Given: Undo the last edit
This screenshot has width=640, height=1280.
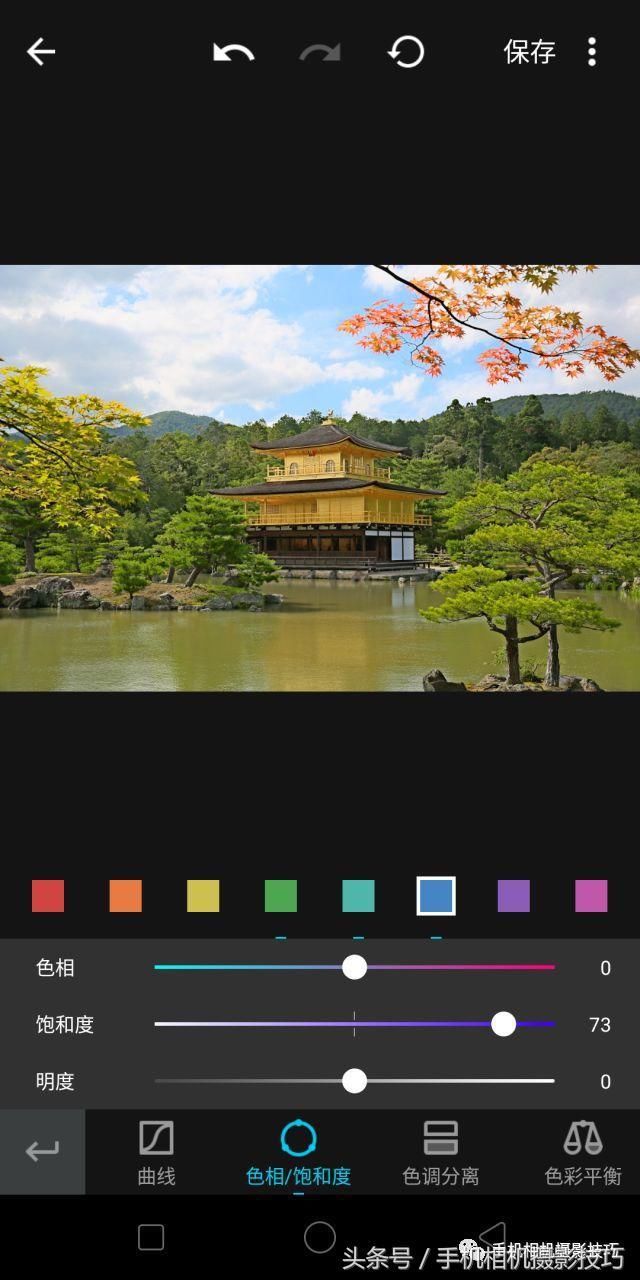Looking at the screenshot, I should pos(233,52).
